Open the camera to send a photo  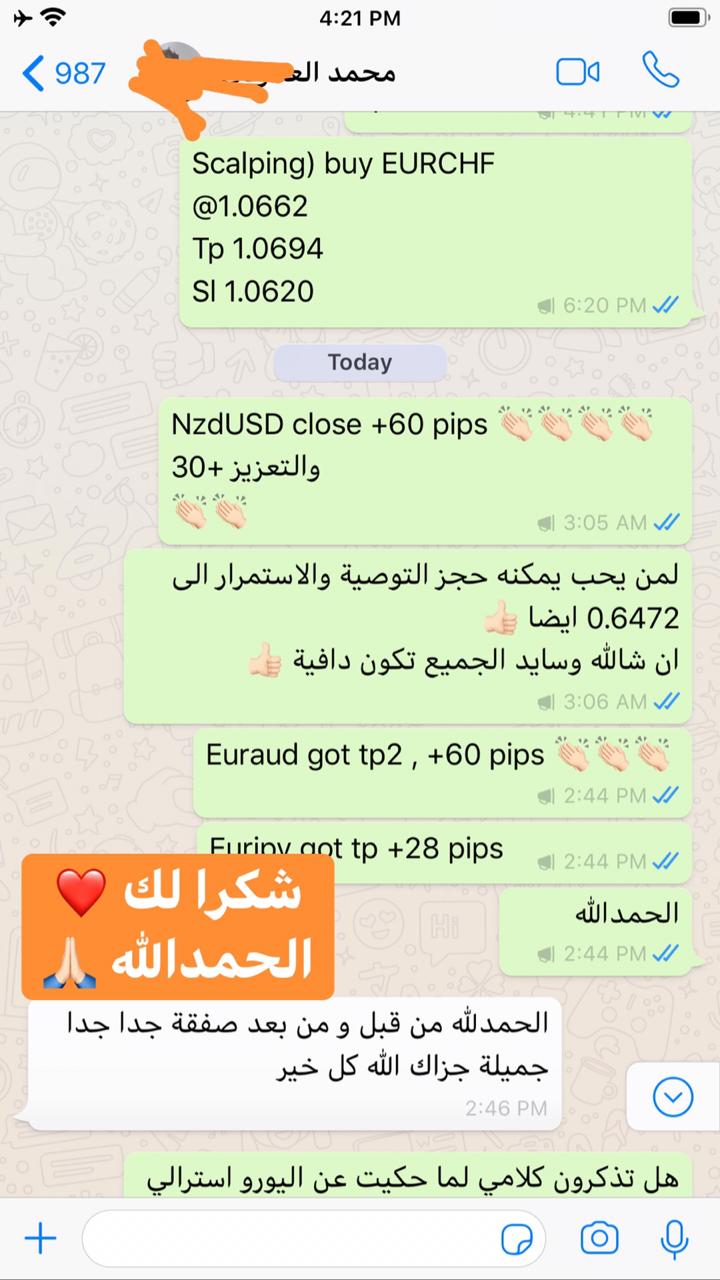click(599, 1239)
